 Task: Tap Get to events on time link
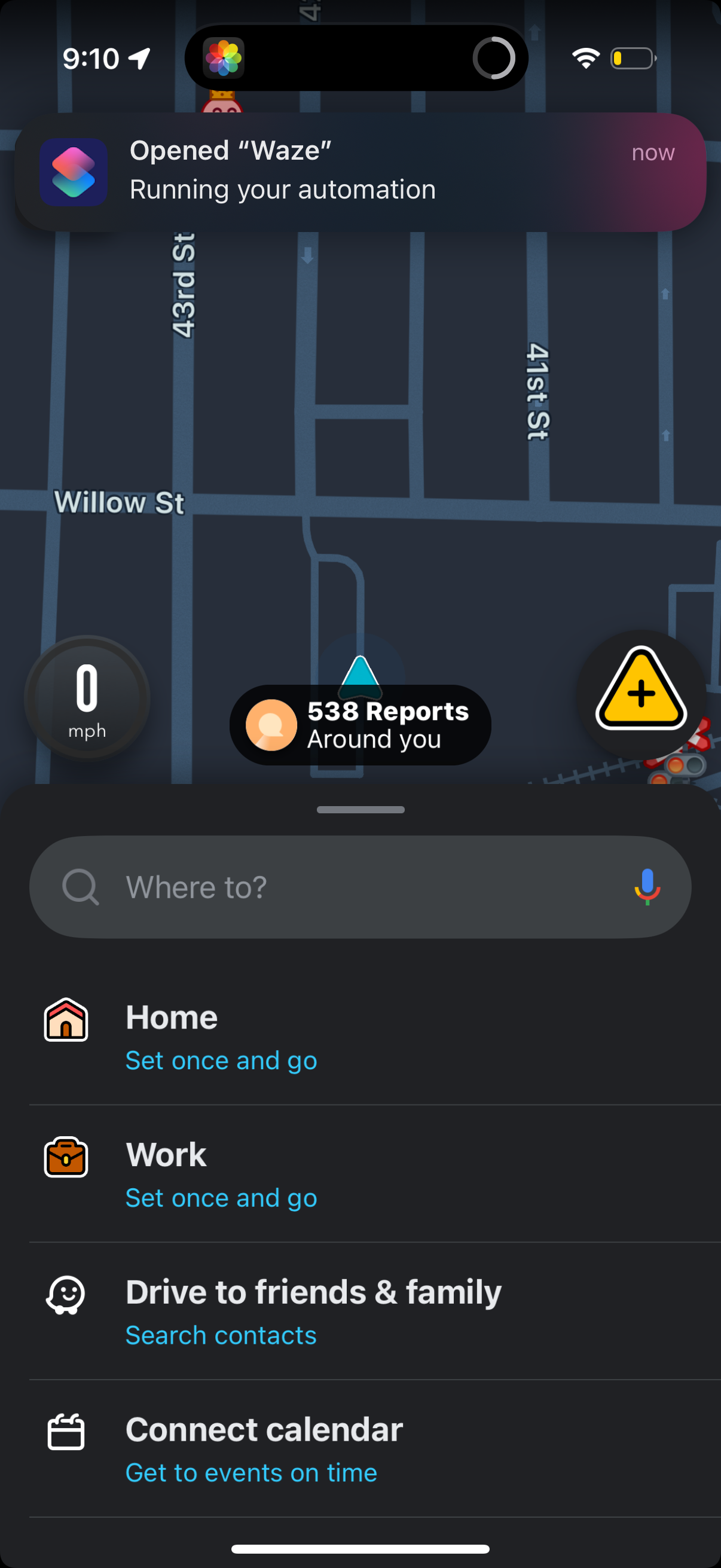pos(250,1472)
